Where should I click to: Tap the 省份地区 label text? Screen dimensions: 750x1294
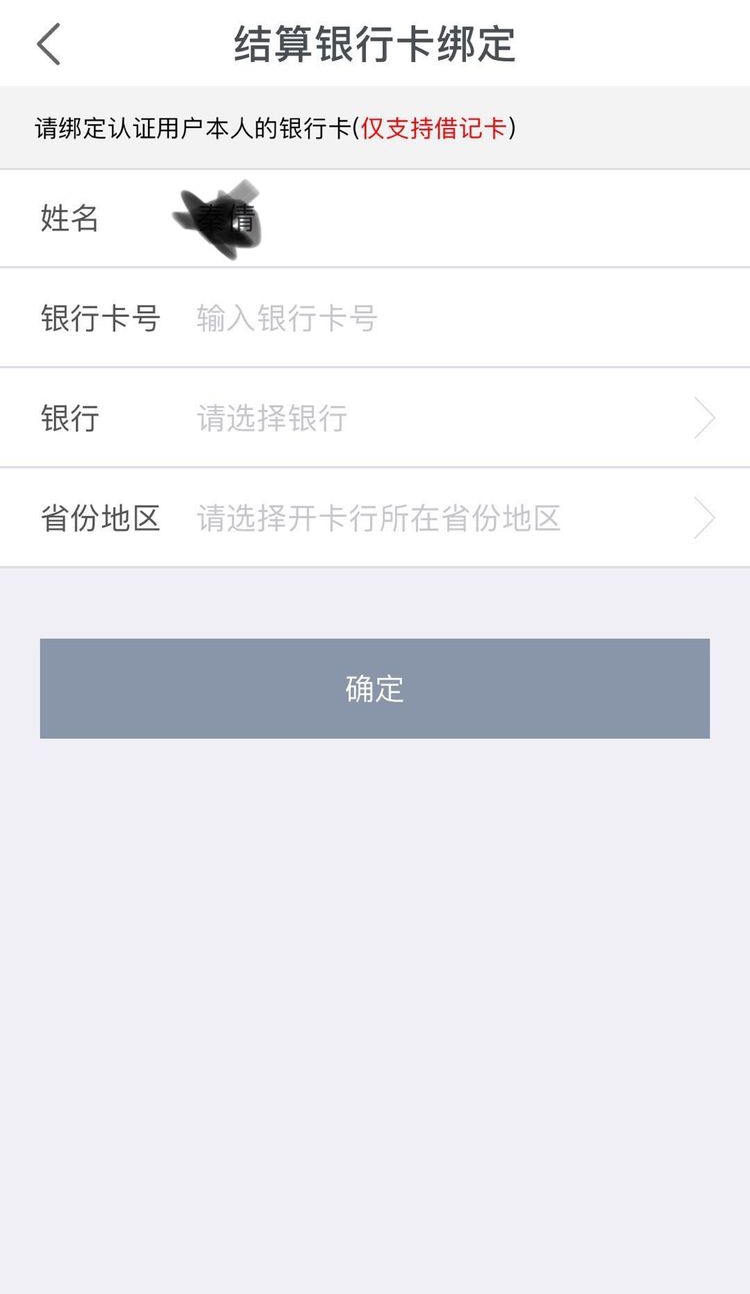coord(98,518)
